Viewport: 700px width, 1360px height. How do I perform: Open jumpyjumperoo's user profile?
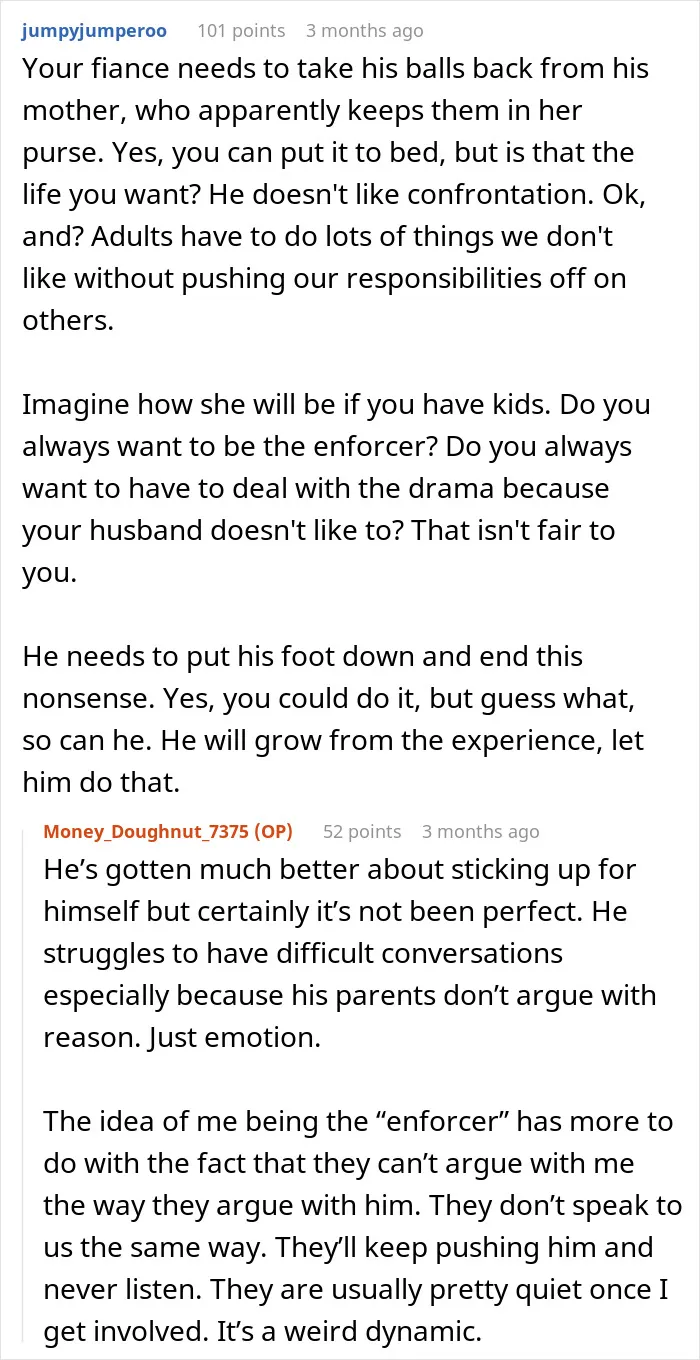[94, 31]
